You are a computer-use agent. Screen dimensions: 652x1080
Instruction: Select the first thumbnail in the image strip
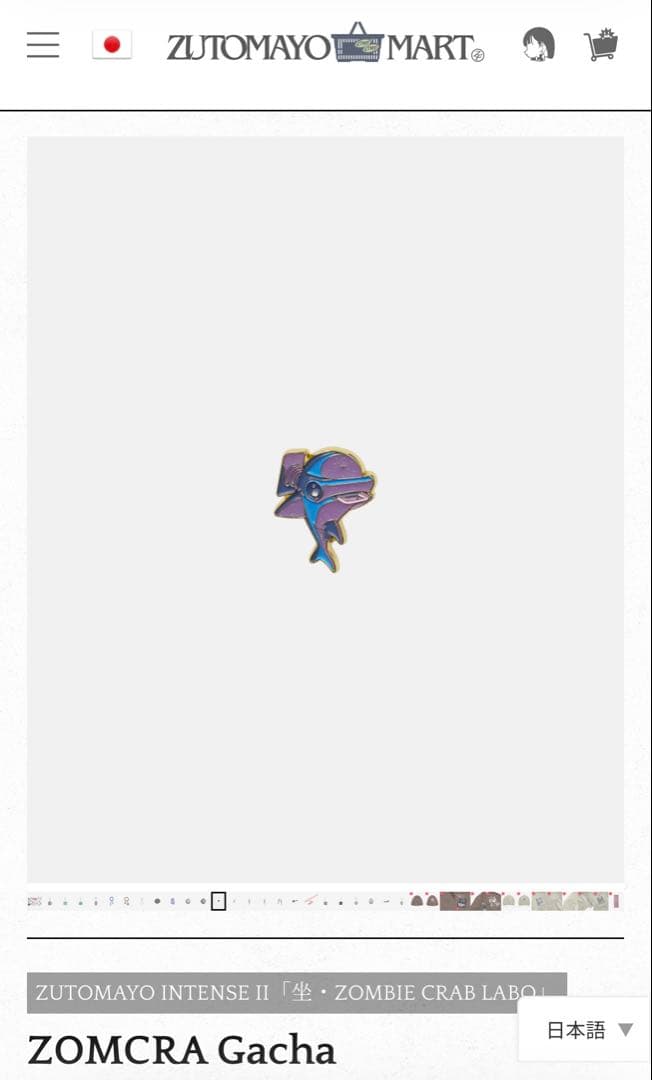point(35,901)
